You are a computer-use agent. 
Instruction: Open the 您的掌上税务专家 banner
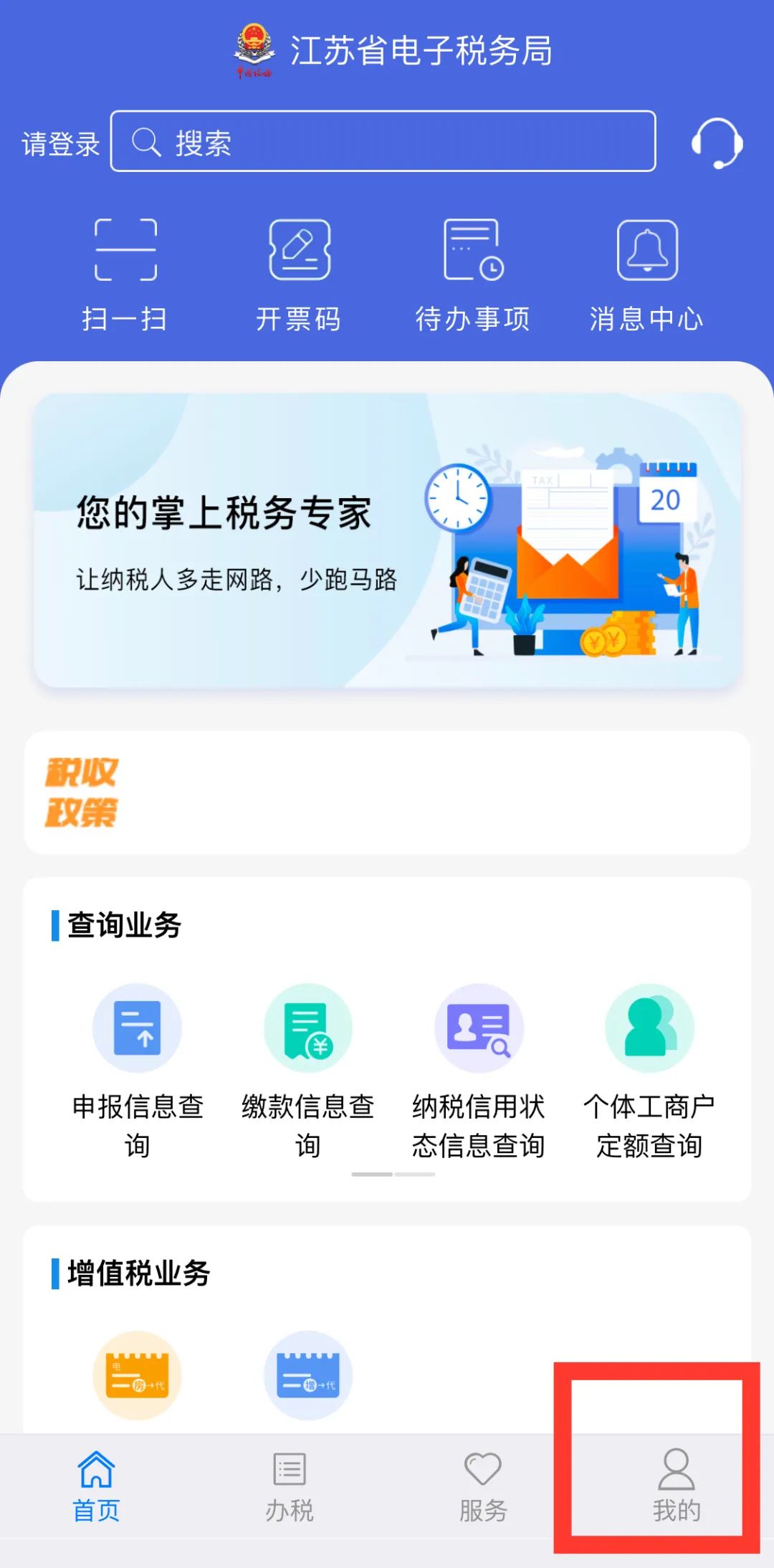click(387, 540)
